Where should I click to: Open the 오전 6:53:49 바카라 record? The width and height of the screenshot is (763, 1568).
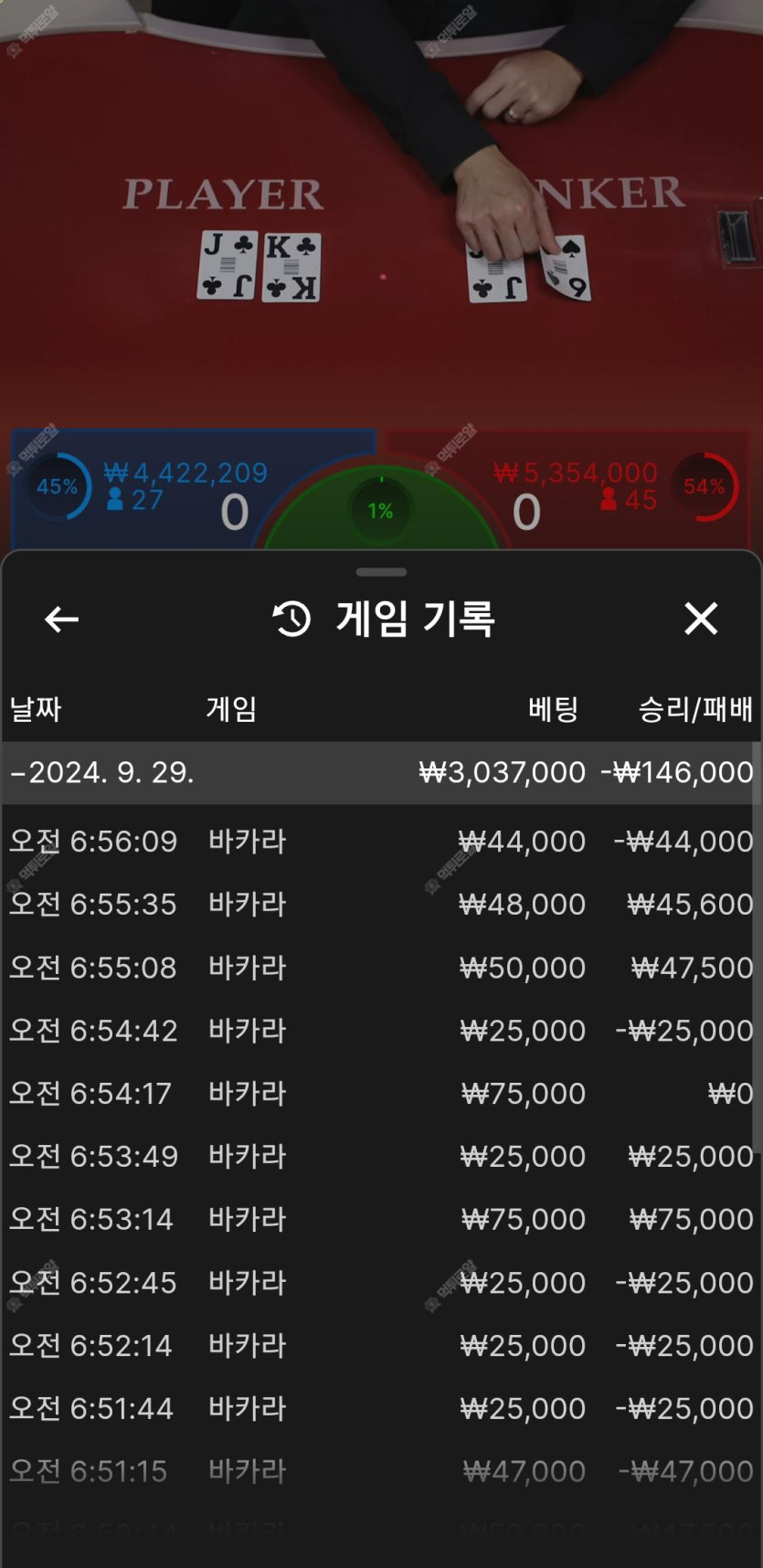381,1156
